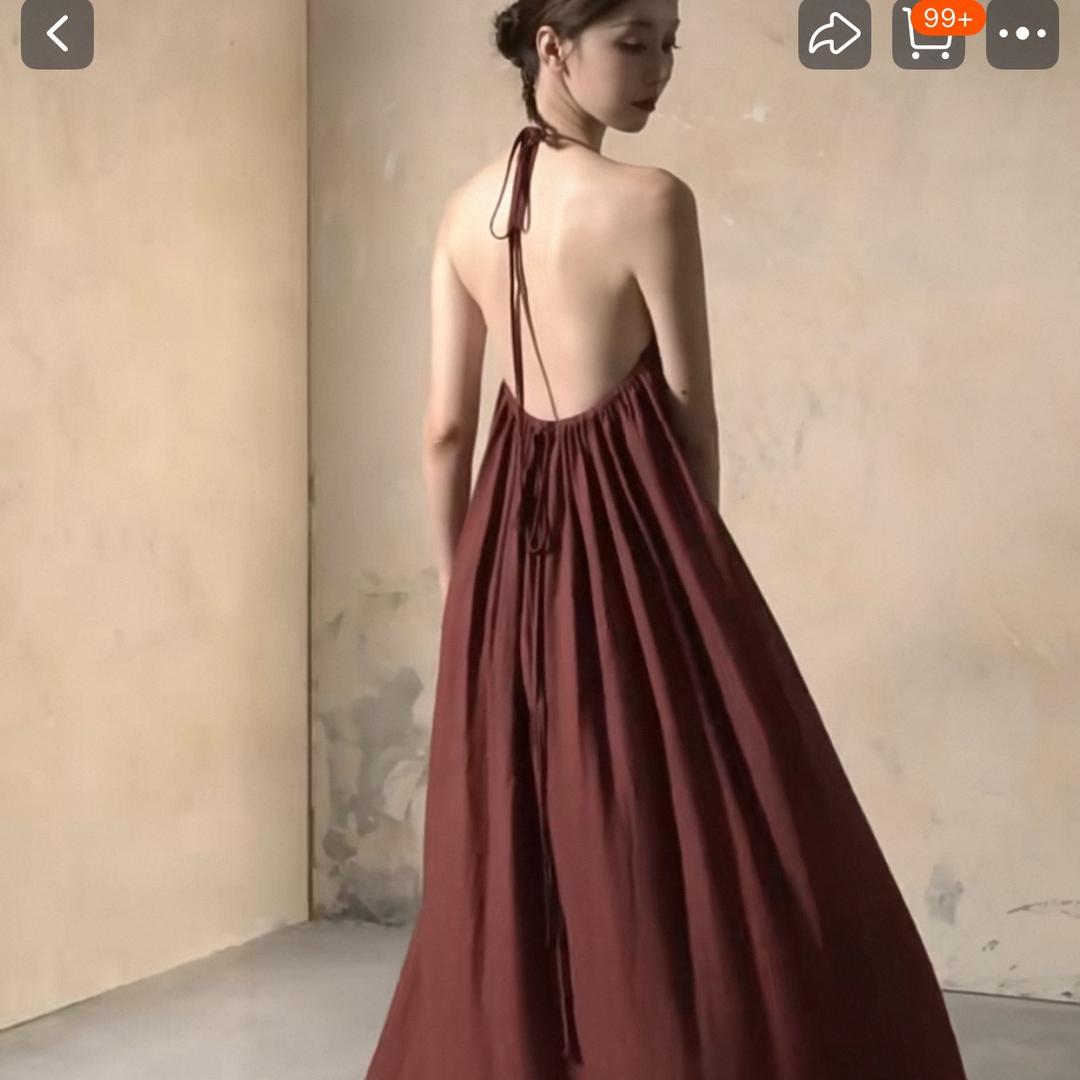Open the overflow menu

click(1022, 35)
